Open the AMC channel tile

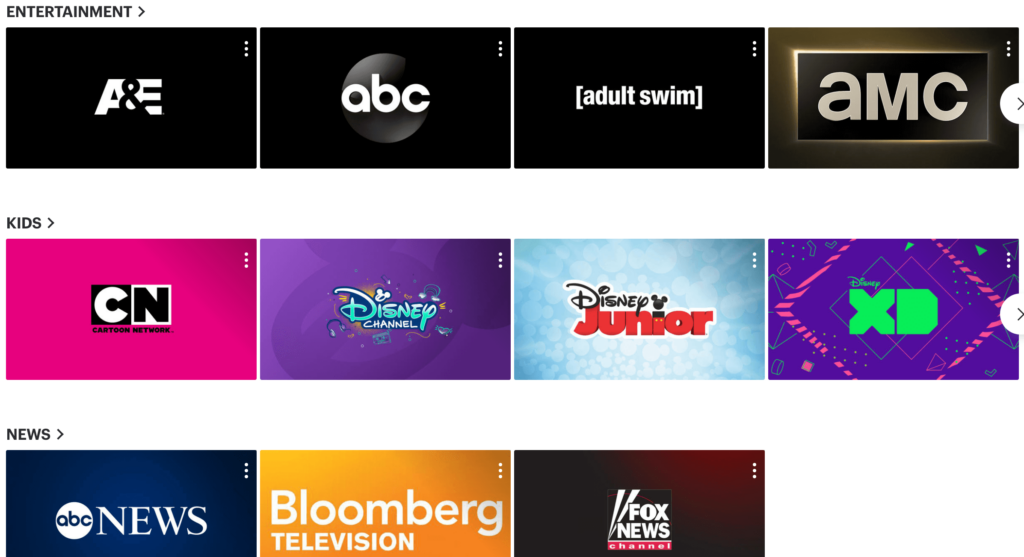893,98
